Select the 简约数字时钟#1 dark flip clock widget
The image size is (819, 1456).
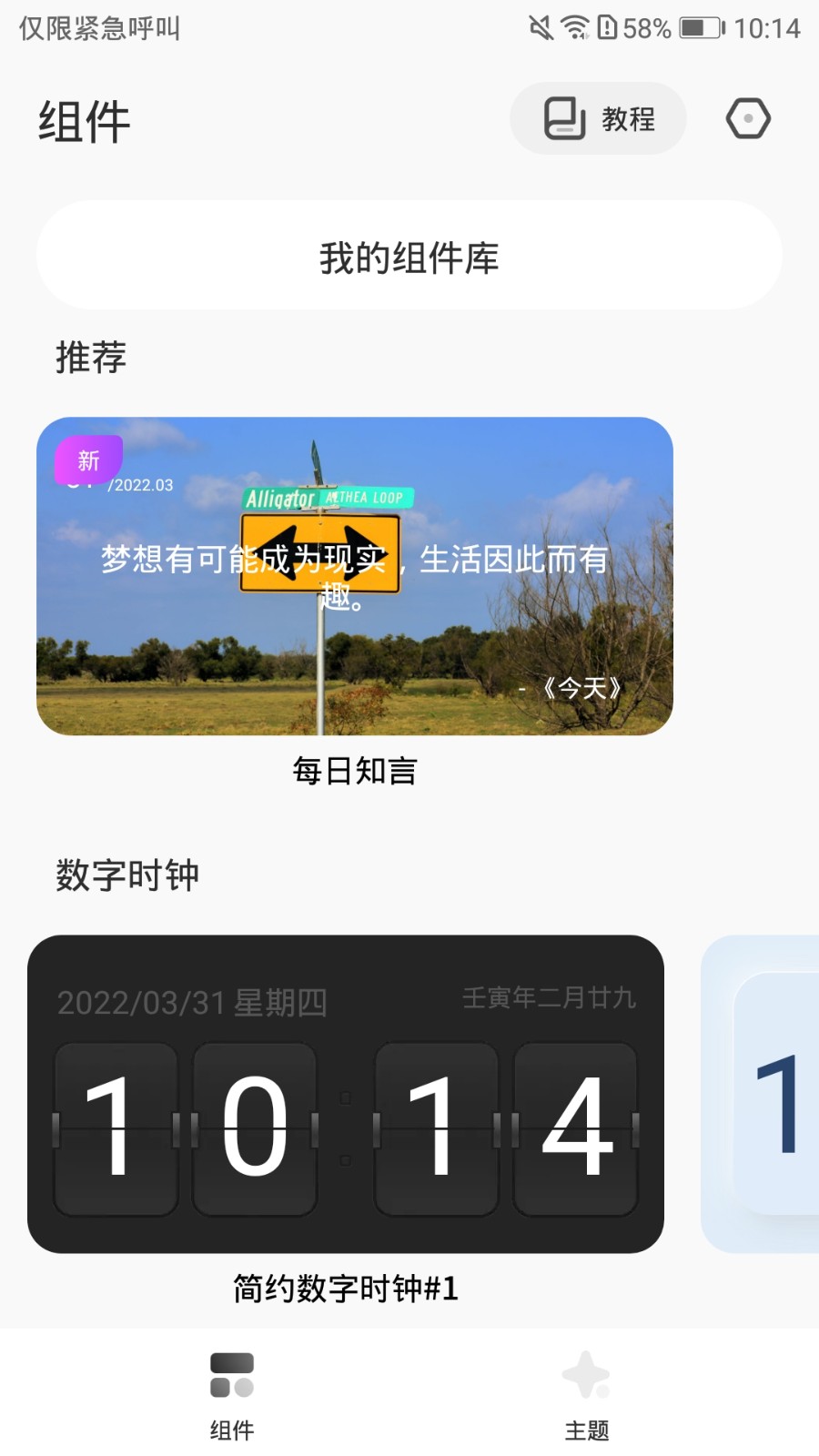346,1094
